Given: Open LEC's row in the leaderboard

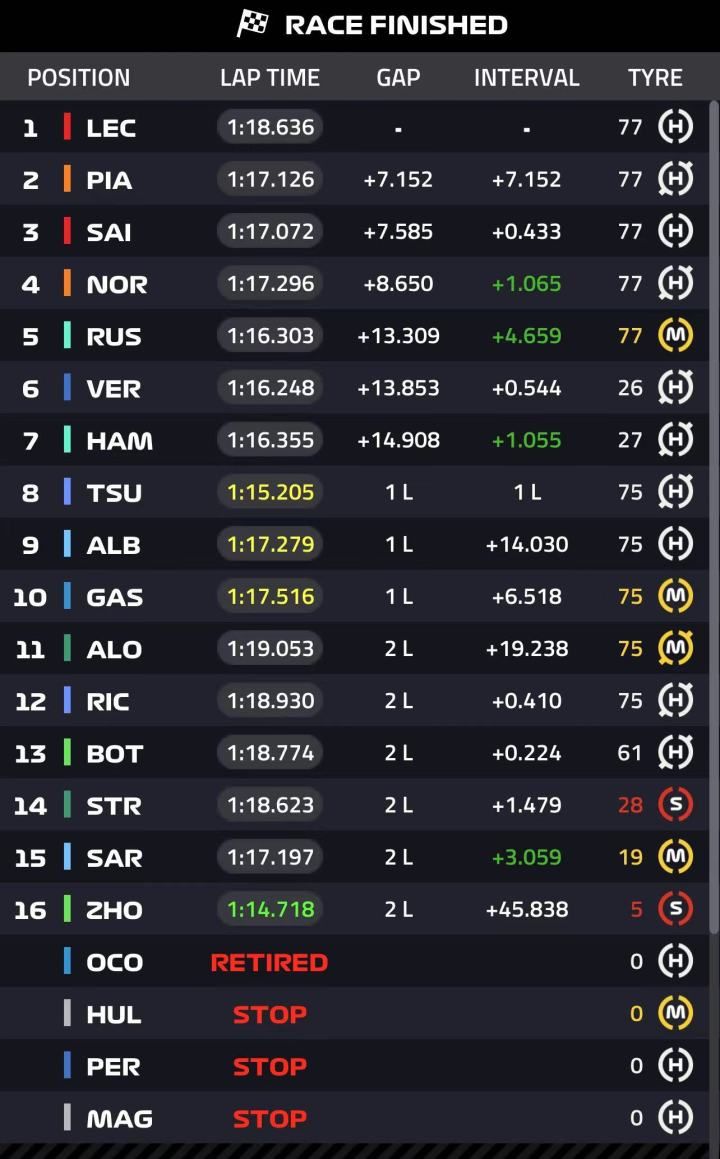Looking at the screenshot, I should point(354,127).
